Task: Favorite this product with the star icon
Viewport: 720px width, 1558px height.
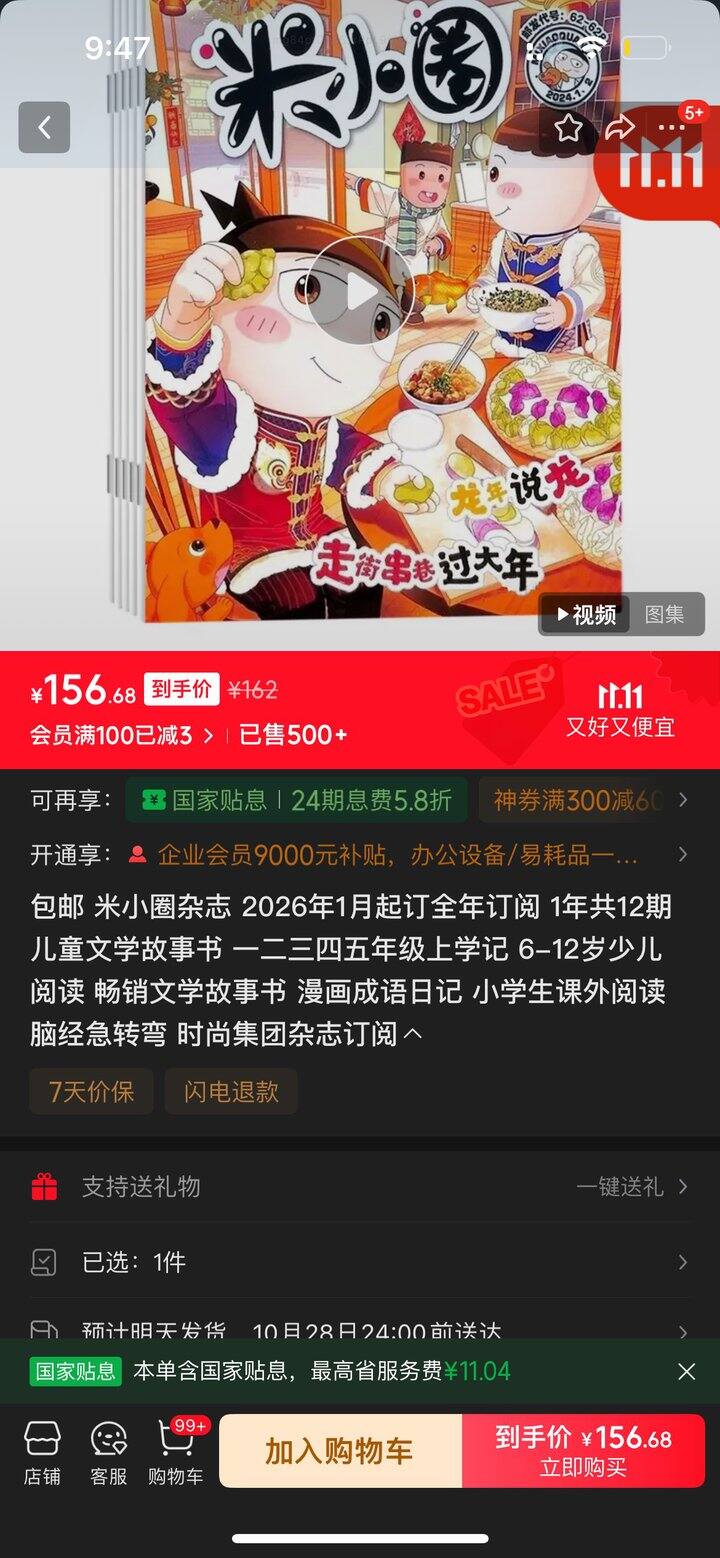Action: [x=568, y=128]
